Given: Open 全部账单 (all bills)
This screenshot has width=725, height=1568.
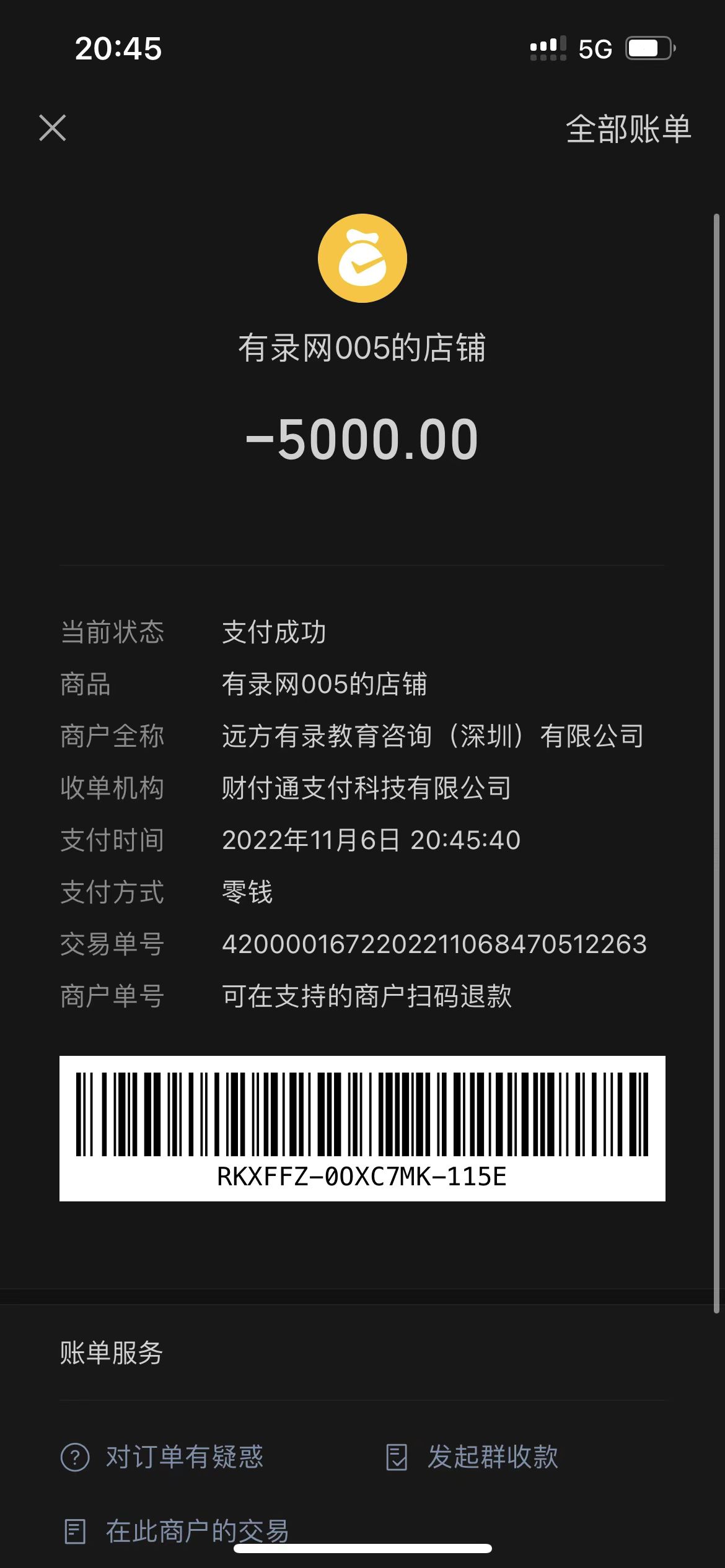Looking at the screenshot, I should (628, 129).
